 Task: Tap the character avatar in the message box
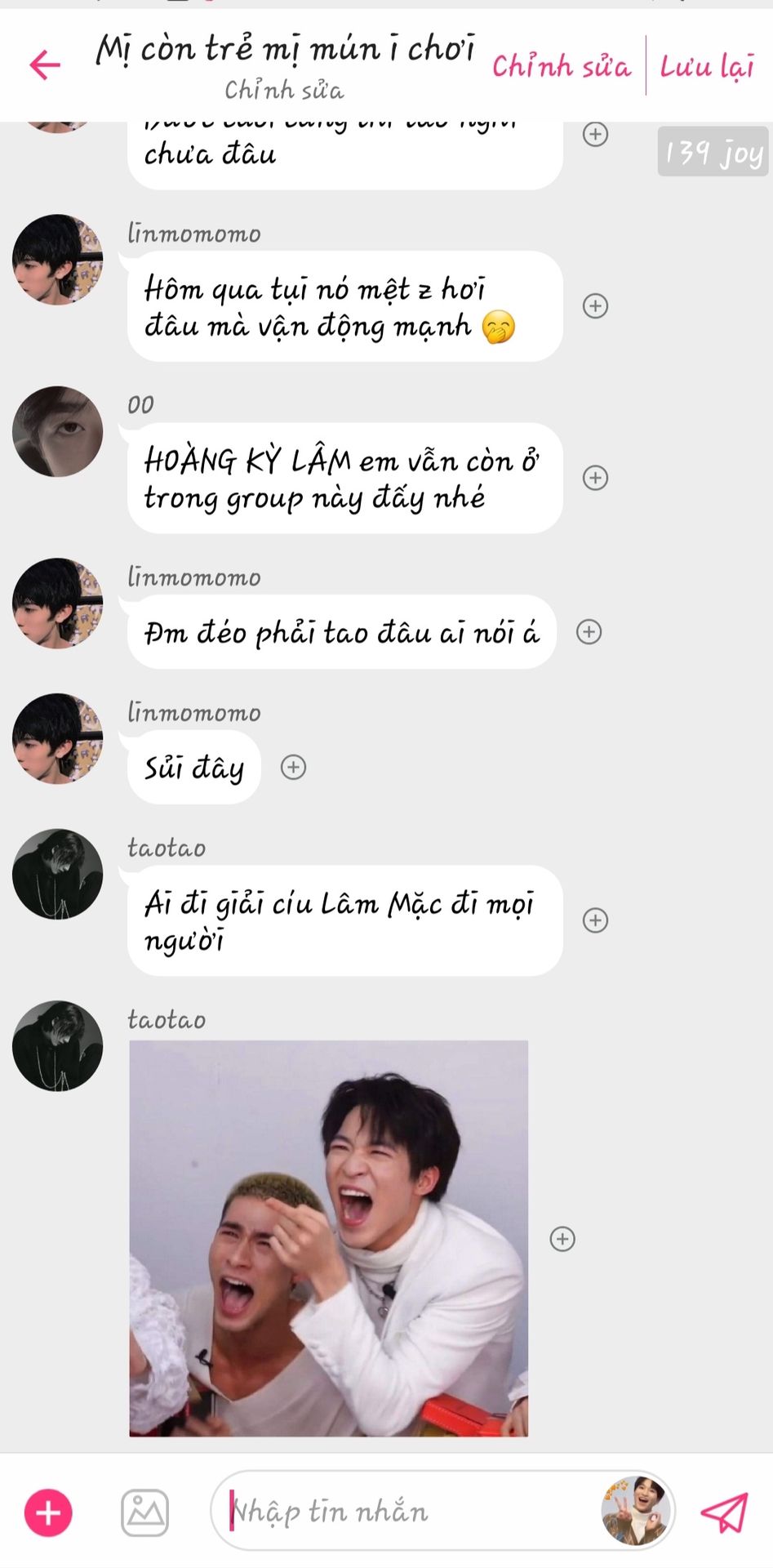tap(636, 1511)
